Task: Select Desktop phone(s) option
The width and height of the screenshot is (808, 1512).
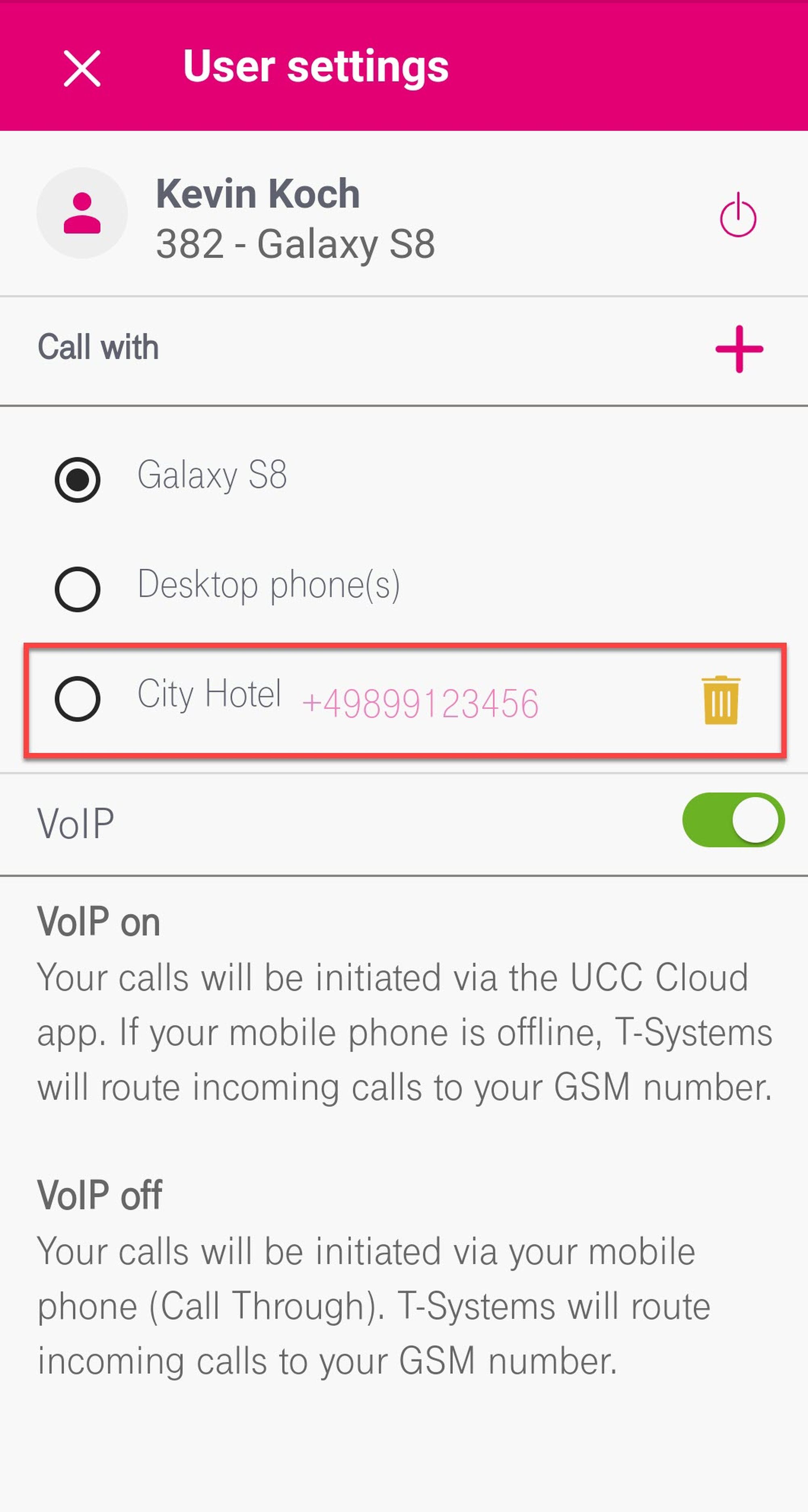Action: pos(78,589)
